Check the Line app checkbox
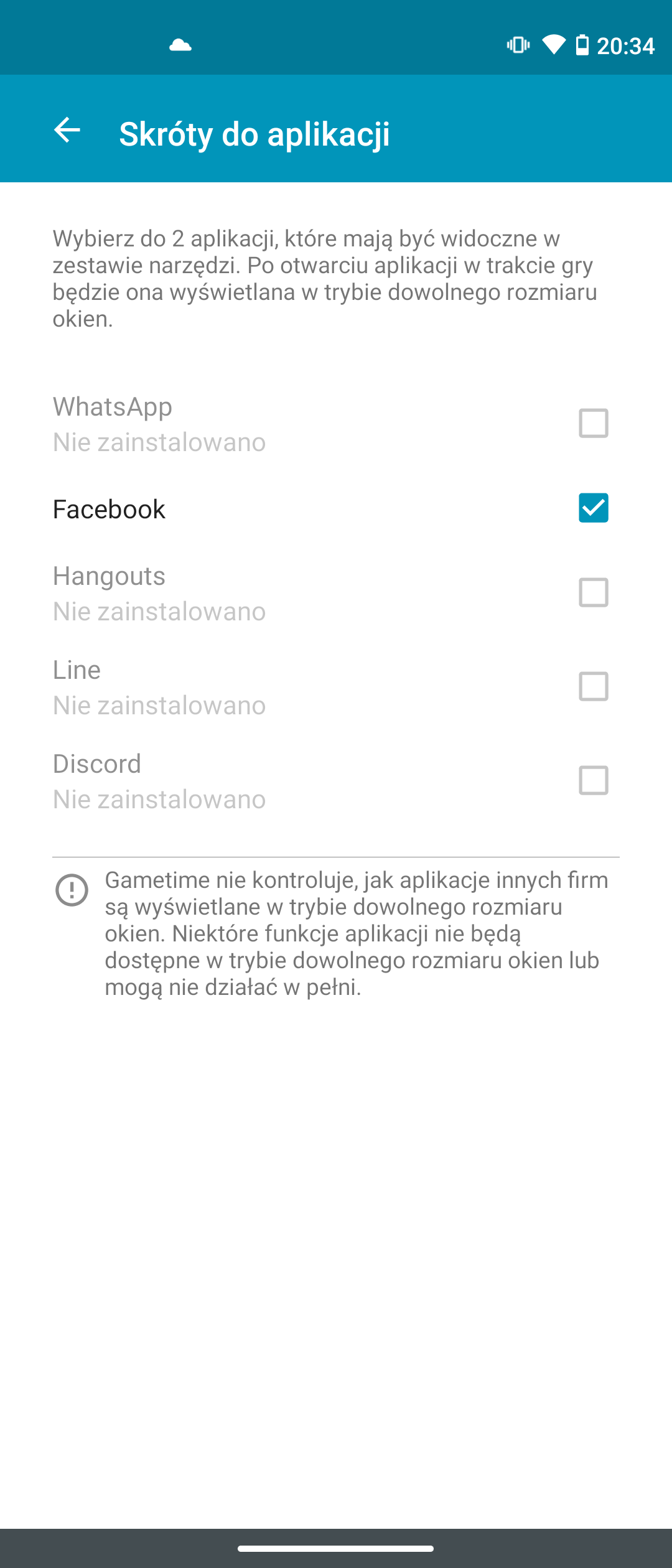 (x=593, y=687)
